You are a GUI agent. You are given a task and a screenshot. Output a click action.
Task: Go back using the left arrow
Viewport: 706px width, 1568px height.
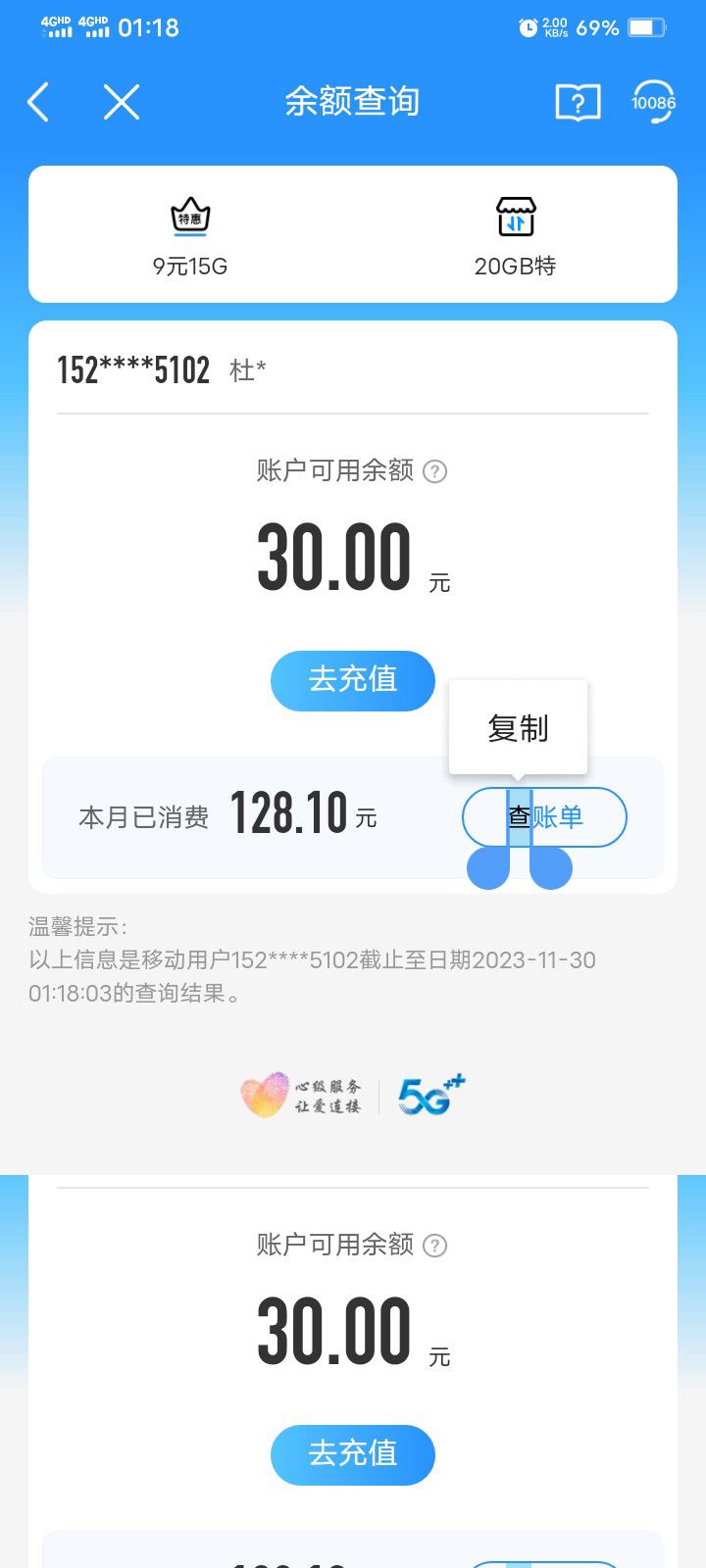[39, 102]
